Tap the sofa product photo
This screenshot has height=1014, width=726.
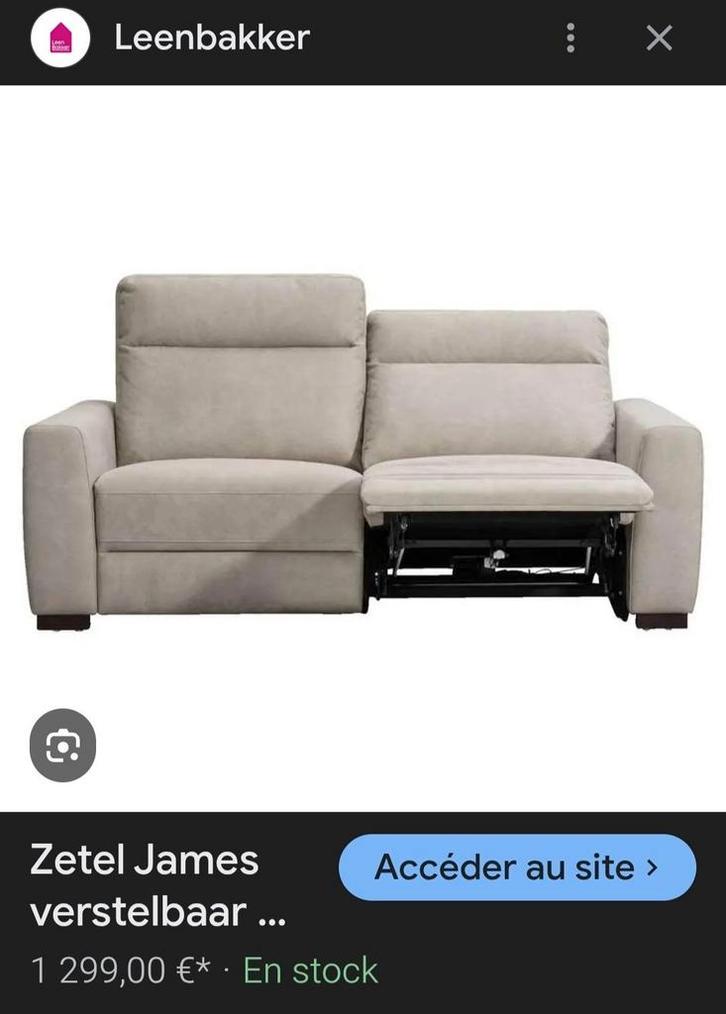coord(363,450)
